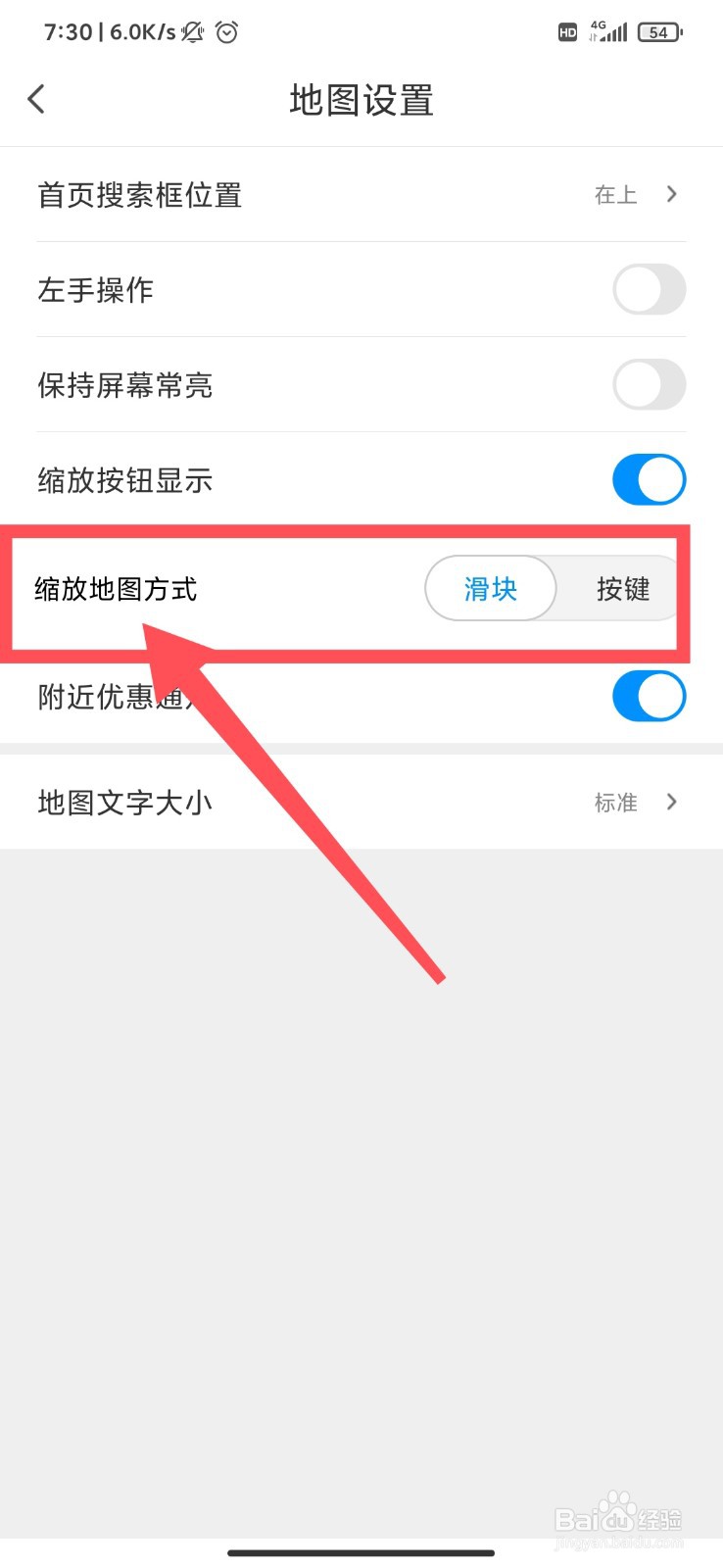Tap the home gesture bar at bottom
723x1568 pixels.
(361, 1552)
